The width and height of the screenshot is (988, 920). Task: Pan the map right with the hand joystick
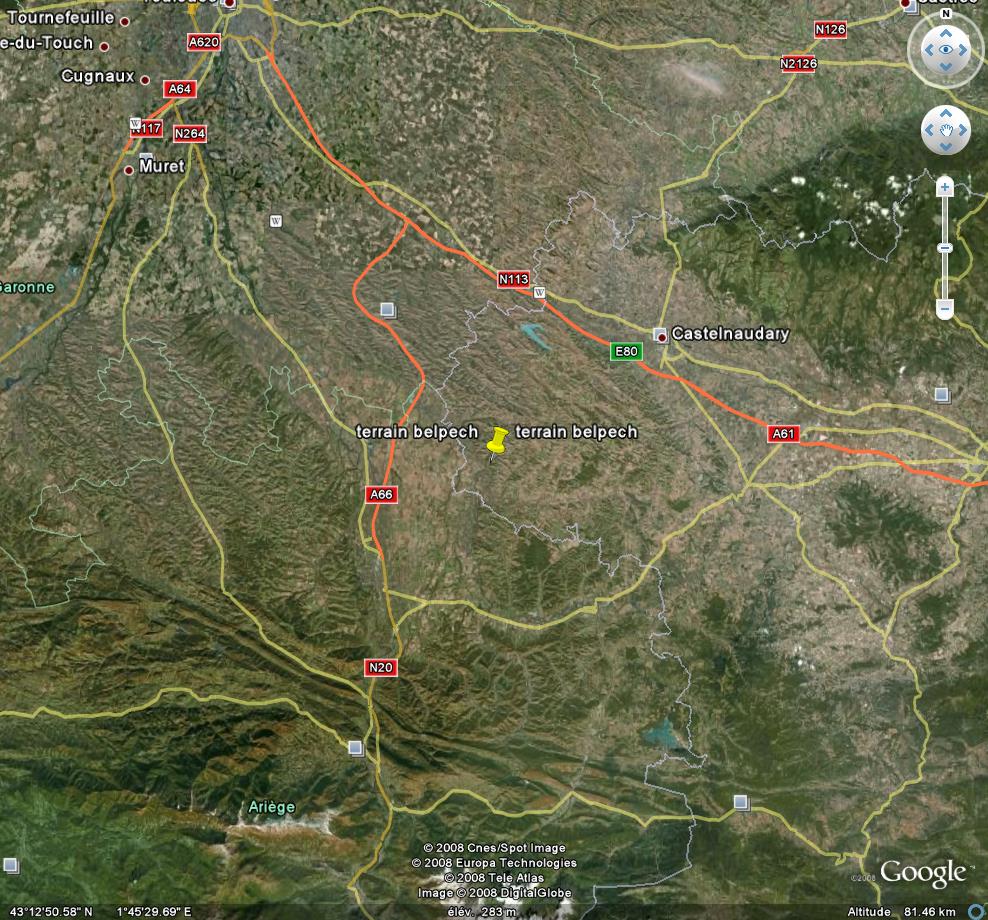tap(961, 131)
